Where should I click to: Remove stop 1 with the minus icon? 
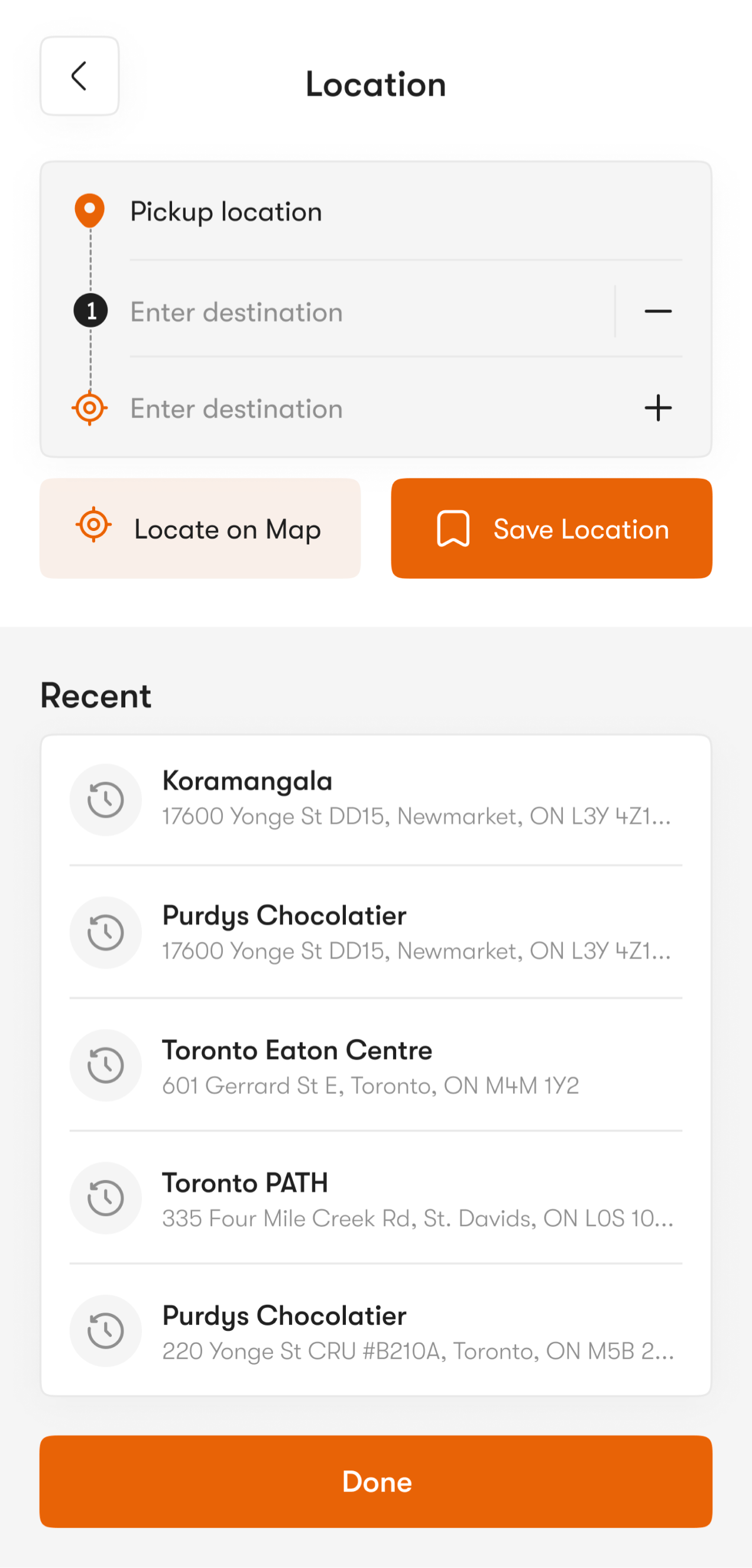pyautogui.click(x=657, y=312)
